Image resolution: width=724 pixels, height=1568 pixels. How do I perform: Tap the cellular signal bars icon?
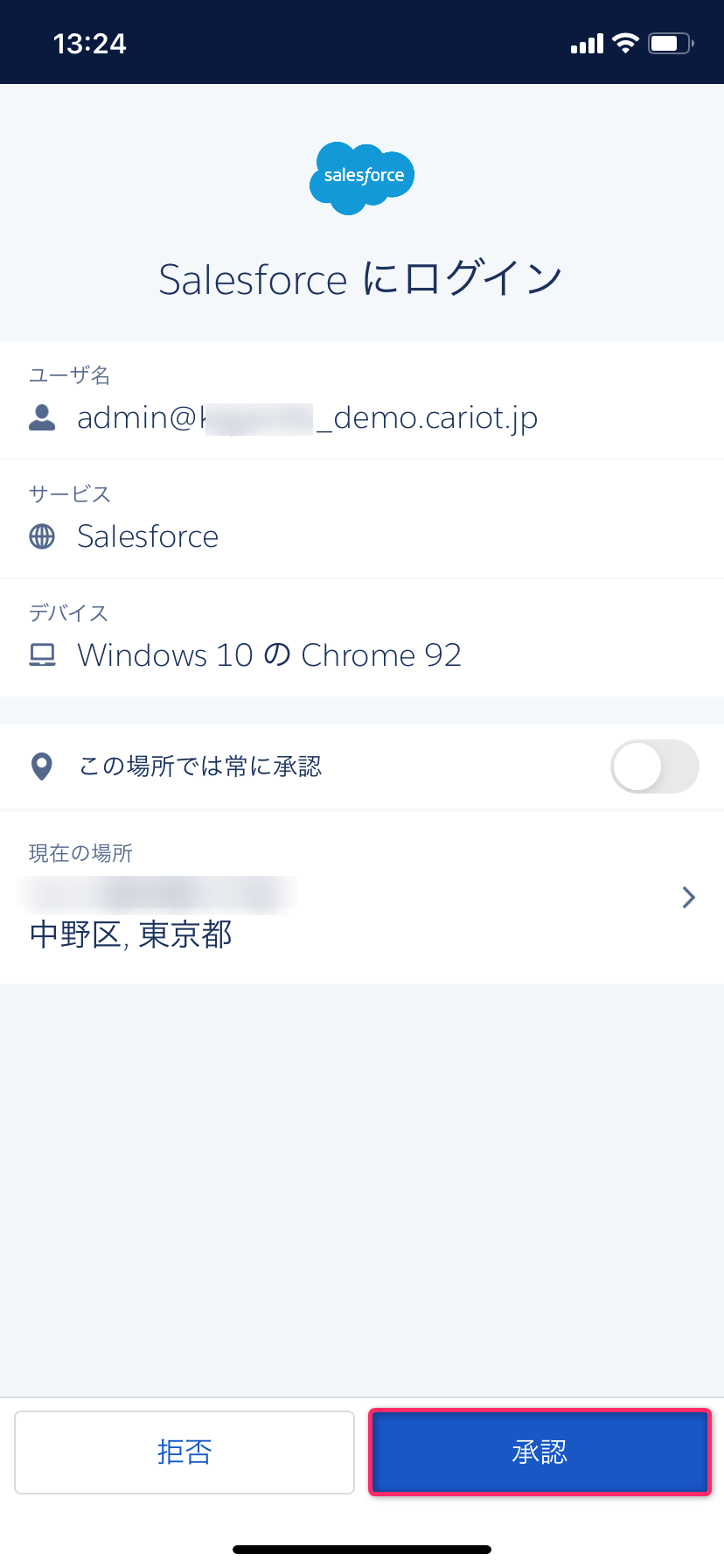pos(586,42)
